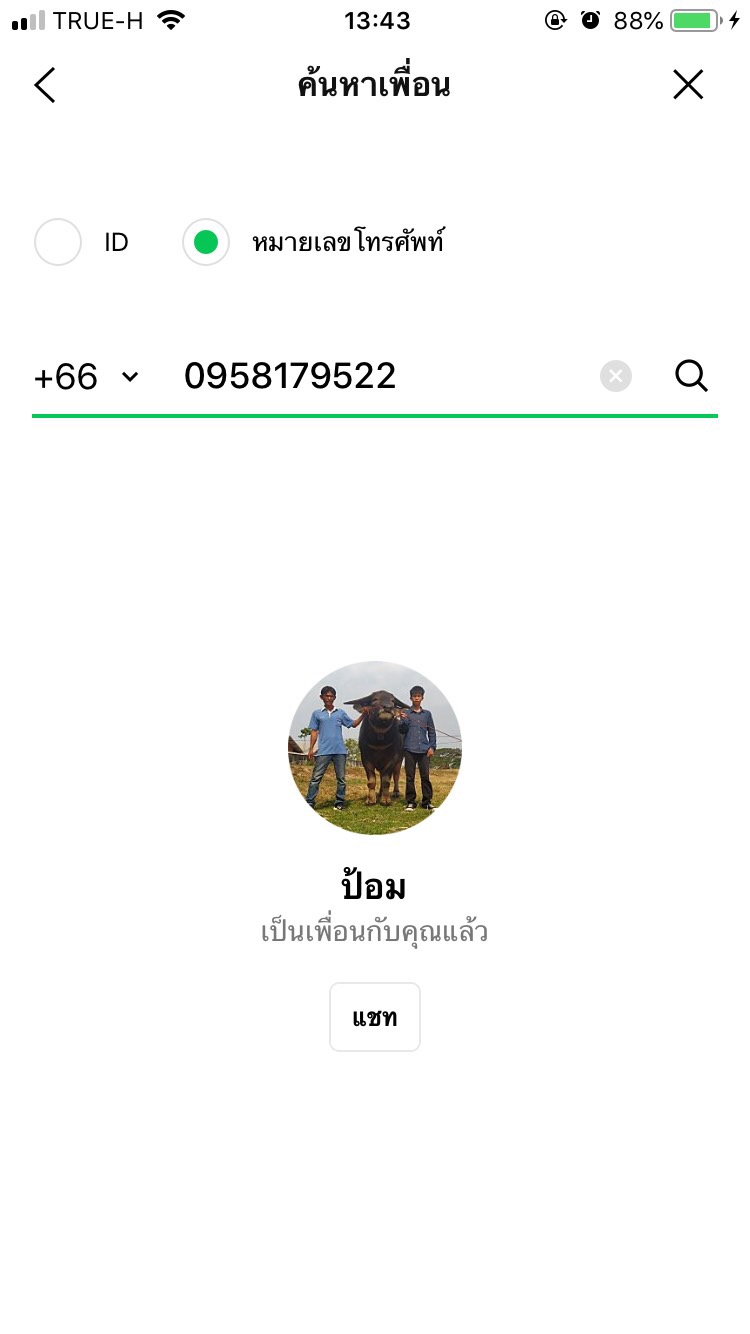Open ป้อม's profile picture
The image size is (750, 1334).
click(x=375, y=747)
